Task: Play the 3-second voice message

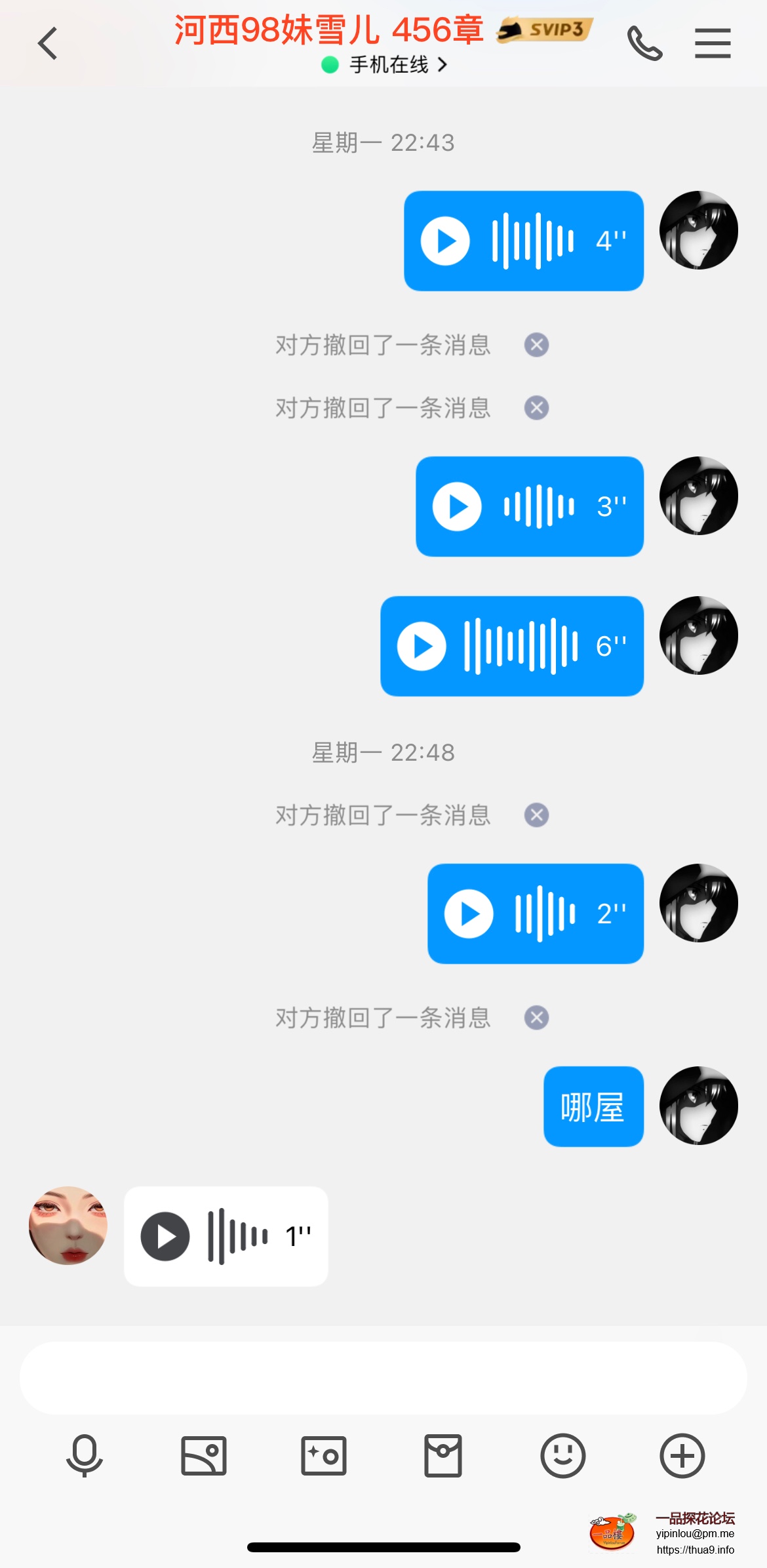Action: pyautogui.click(x=457, y=506)
